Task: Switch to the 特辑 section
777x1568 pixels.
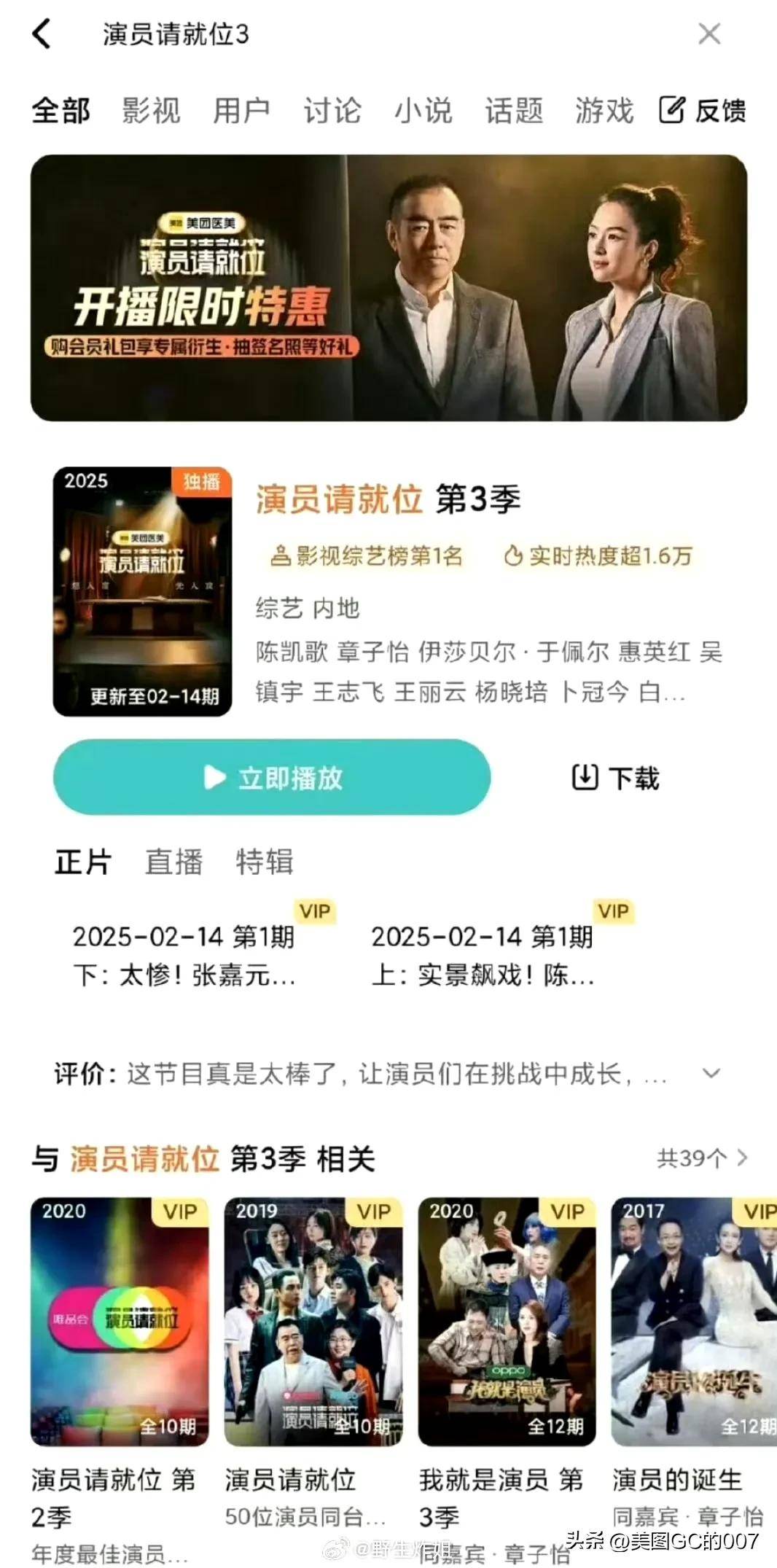Action: [x=264, y=862]
